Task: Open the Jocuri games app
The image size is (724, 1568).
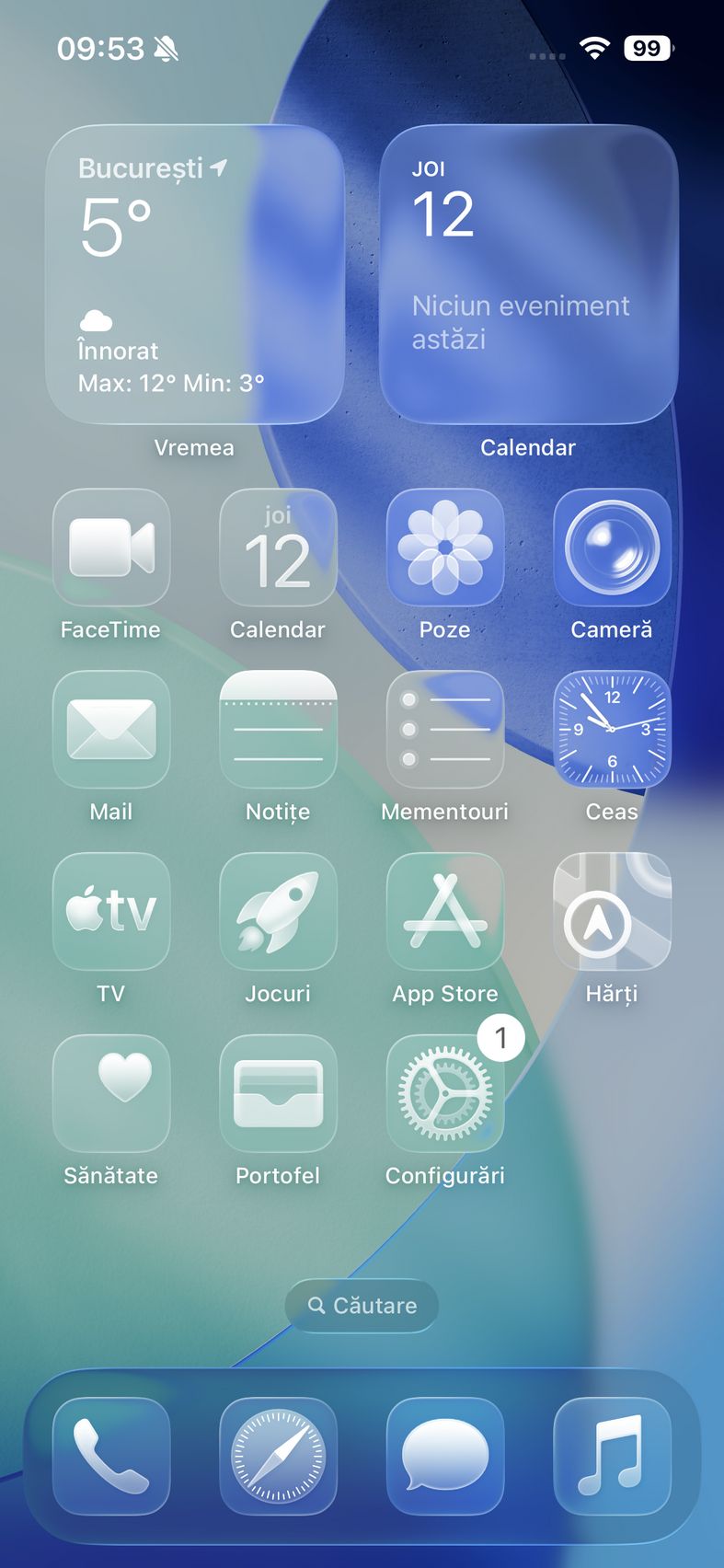Action: pos(278,911)
